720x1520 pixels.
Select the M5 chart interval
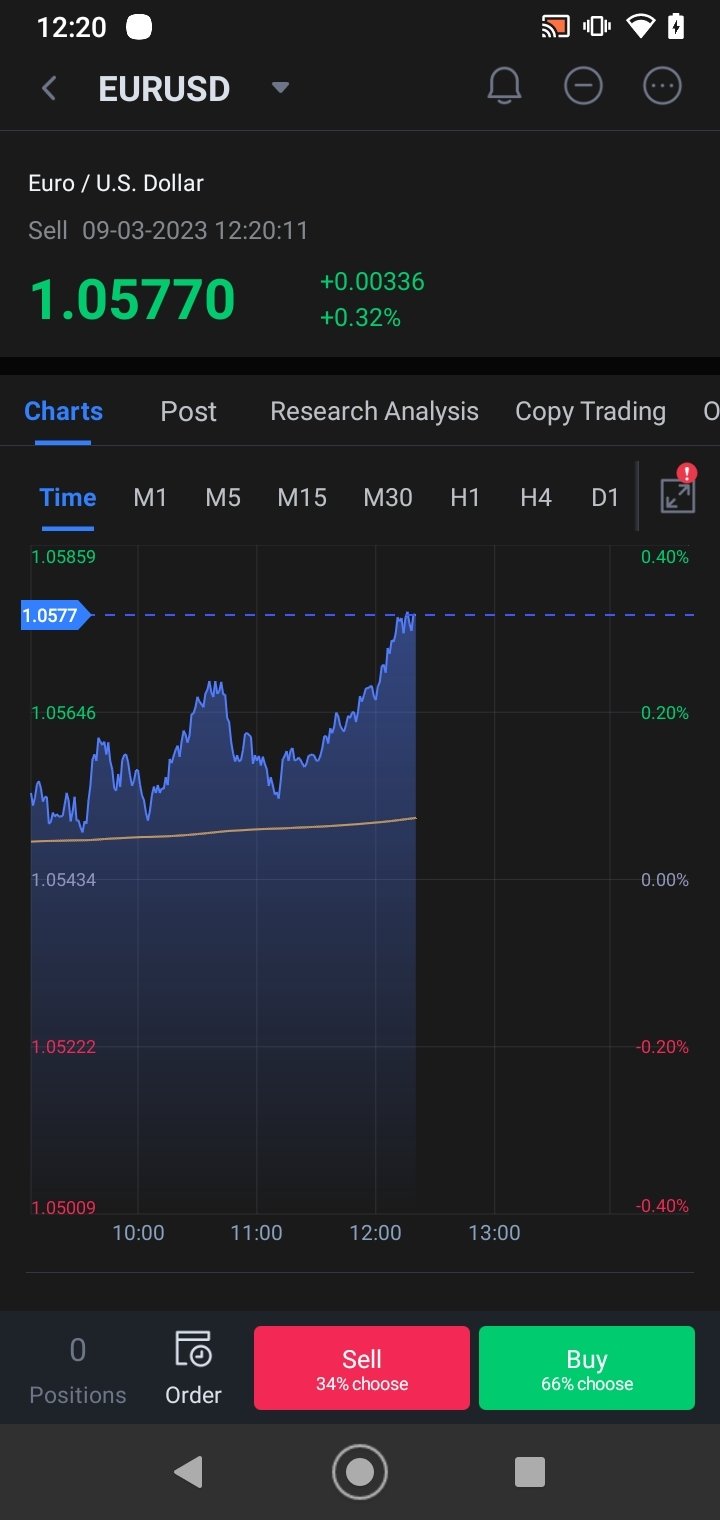coord(223,498)
